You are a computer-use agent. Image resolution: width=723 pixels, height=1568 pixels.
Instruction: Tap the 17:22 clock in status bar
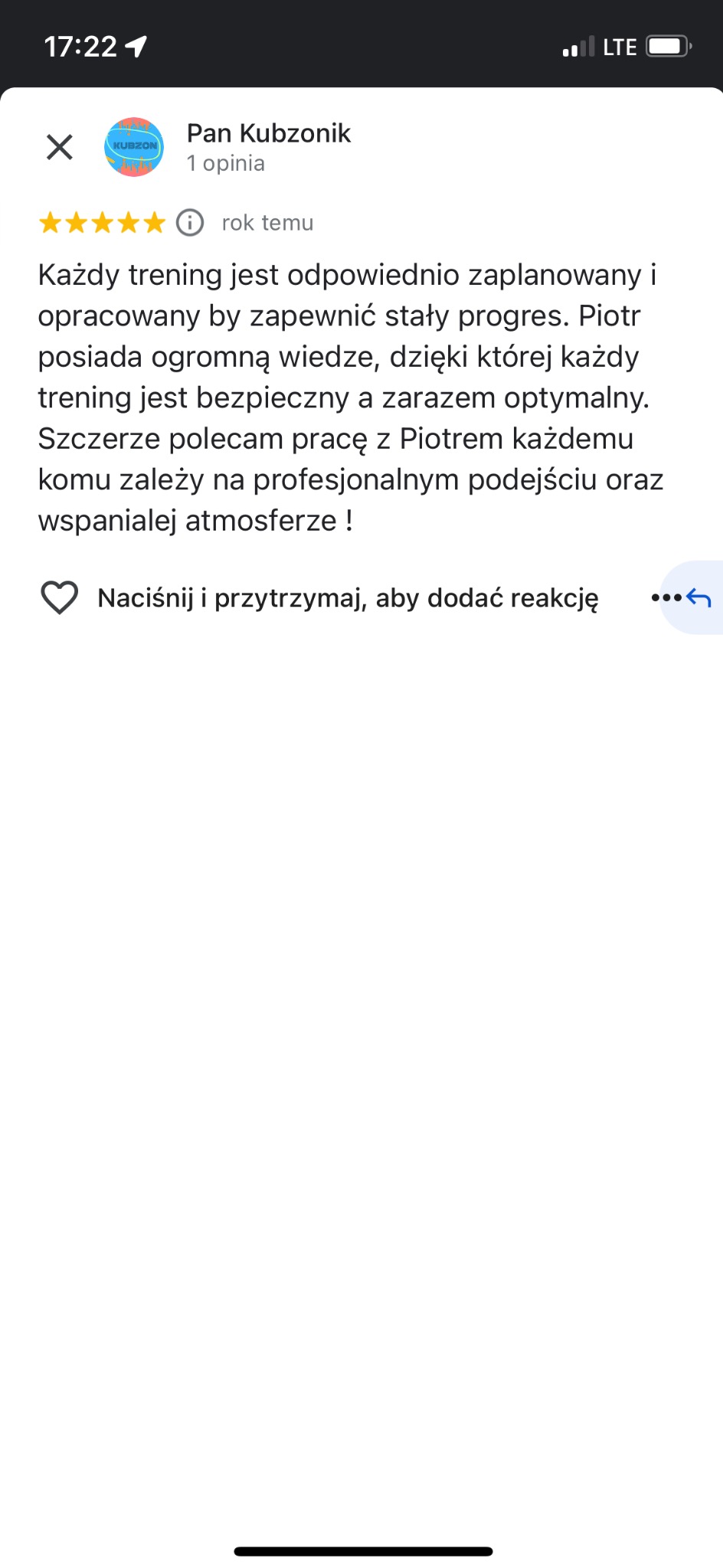pyautogui.click(x=80, y=46)
